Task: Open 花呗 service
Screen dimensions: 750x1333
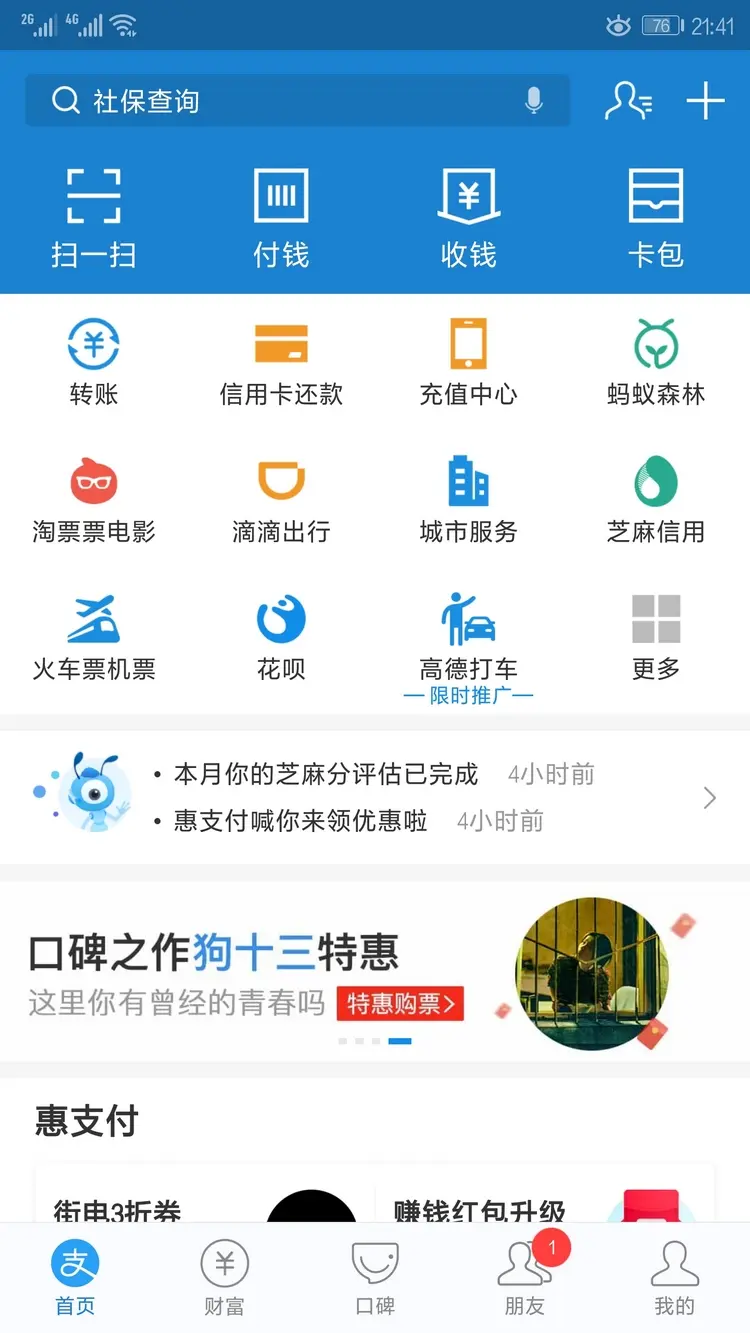Action: pyautogui.click(x=281, y=637)
